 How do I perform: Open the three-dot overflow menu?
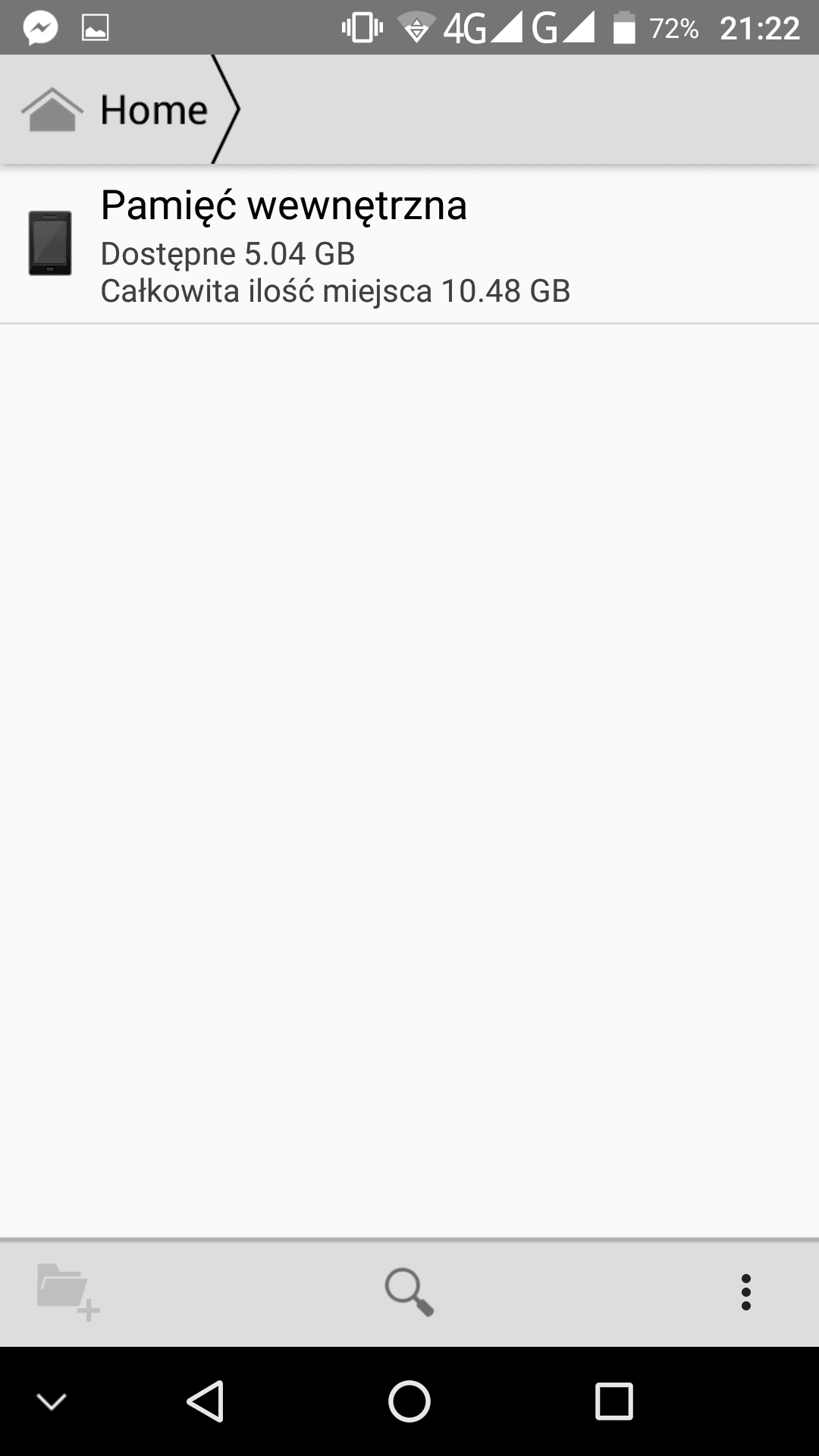point(746,1292)
